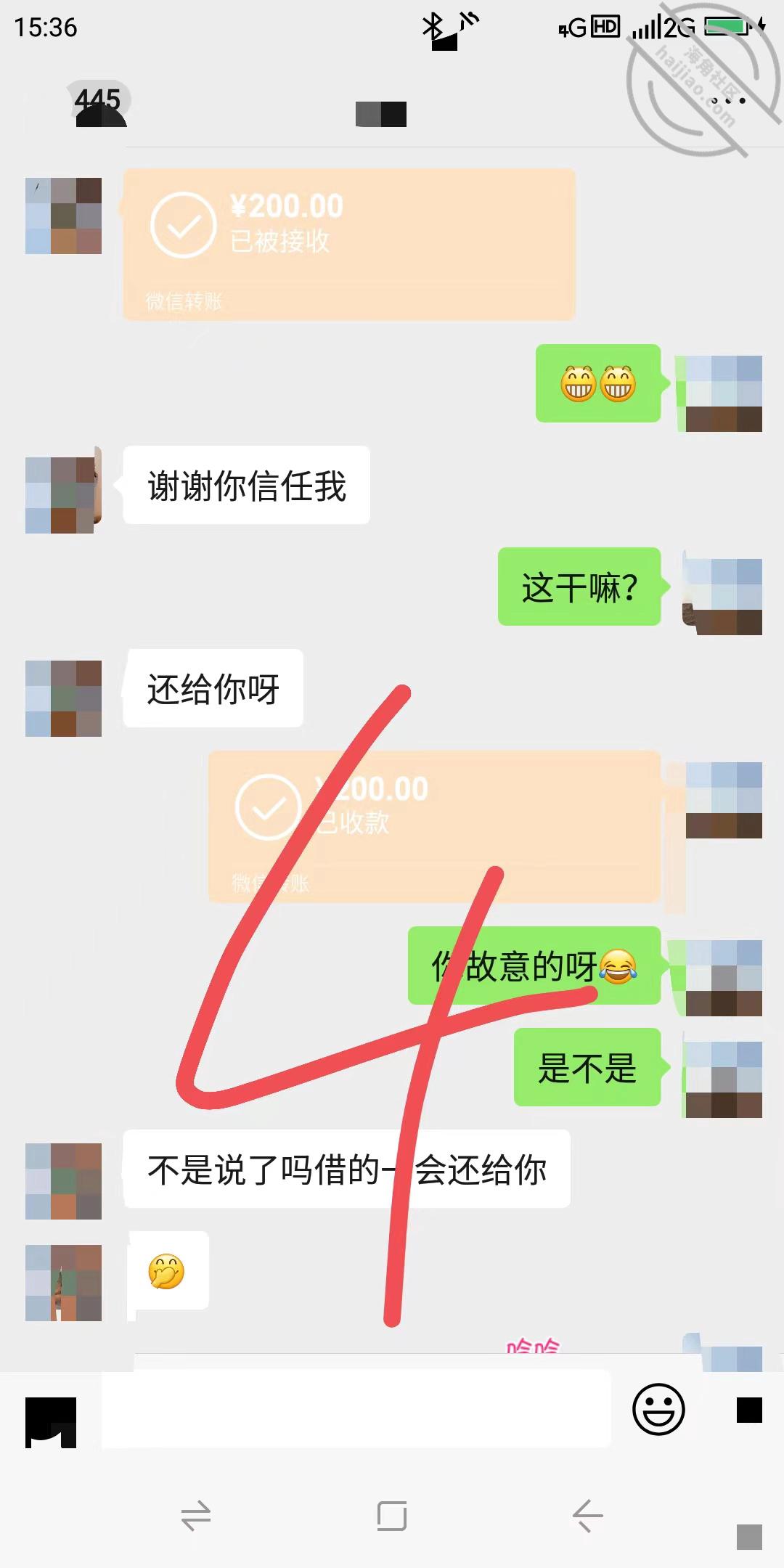Viewport: 784px width, 1568px height.
Task: Tap the message input field
Action: (356, 1409)
